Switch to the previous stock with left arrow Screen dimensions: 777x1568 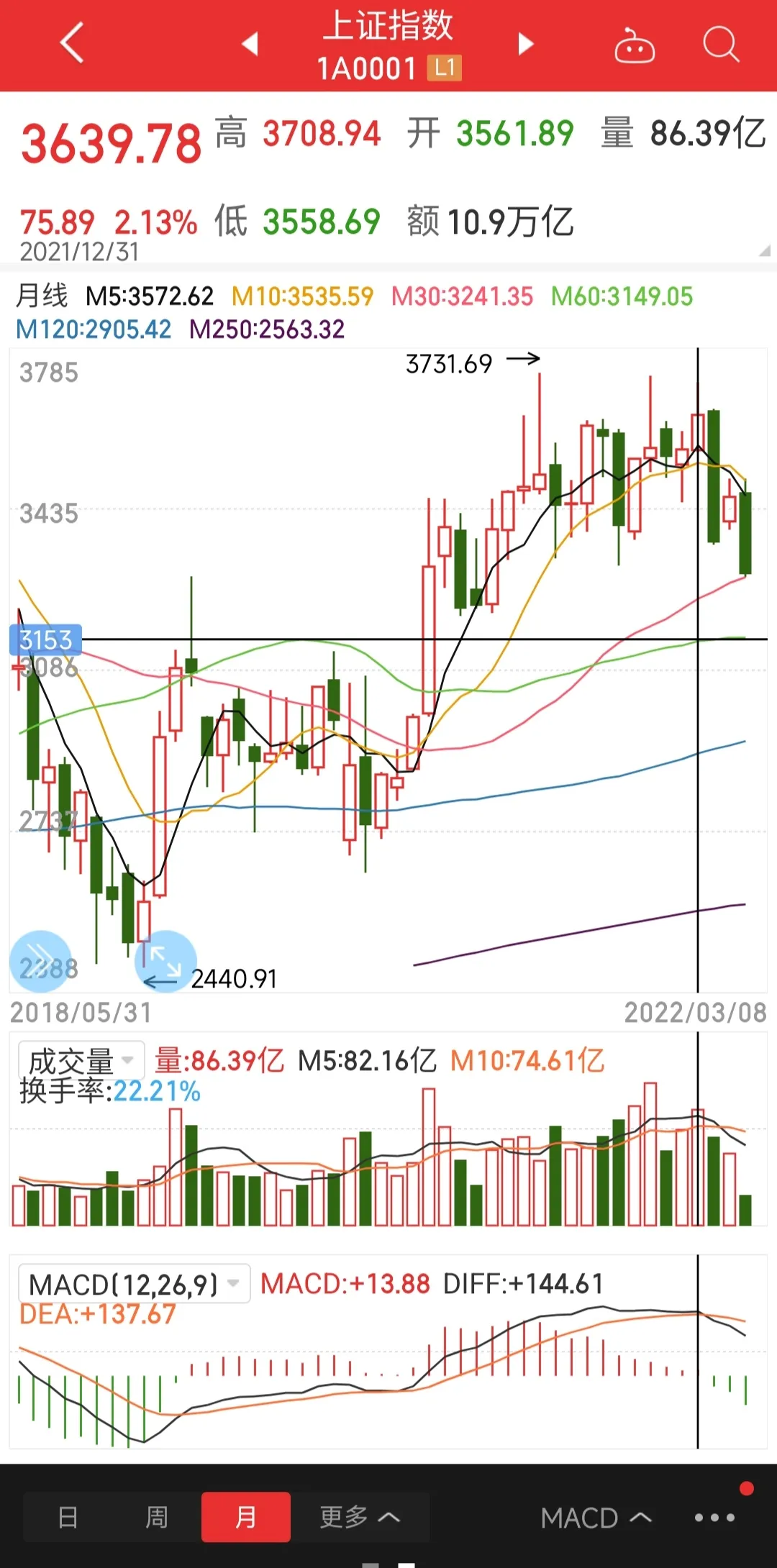[x=250, y=44]
